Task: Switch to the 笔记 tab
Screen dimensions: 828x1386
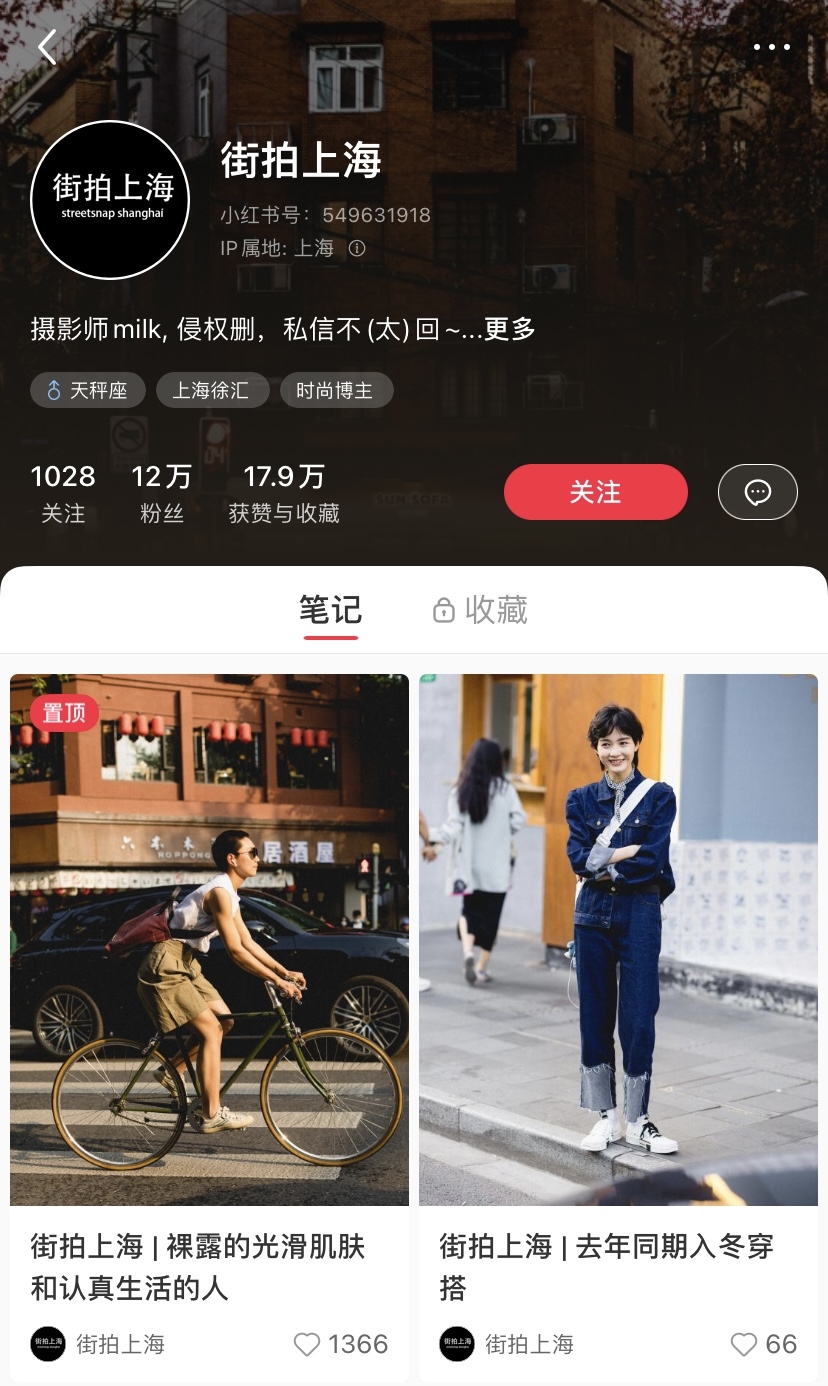Action: pyautogui.click(x=330, y=610)
